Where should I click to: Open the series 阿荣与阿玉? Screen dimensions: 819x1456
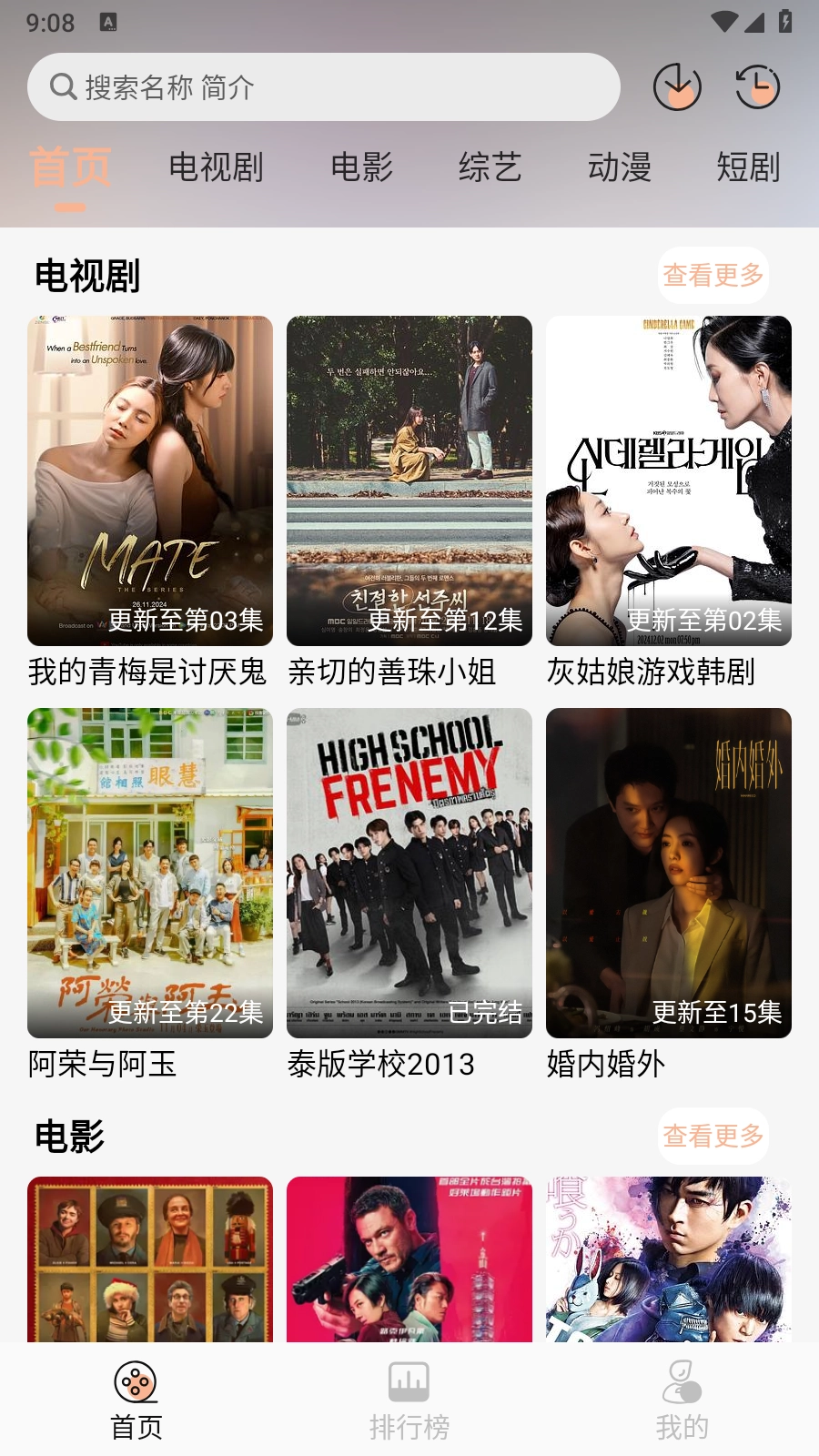[150, 873]
